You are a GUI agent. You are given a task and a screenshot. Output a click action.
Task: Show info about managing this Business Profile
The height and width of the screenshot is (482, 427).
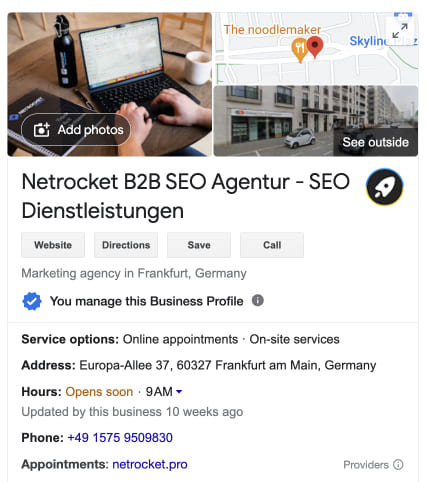[x=258, y=301]
